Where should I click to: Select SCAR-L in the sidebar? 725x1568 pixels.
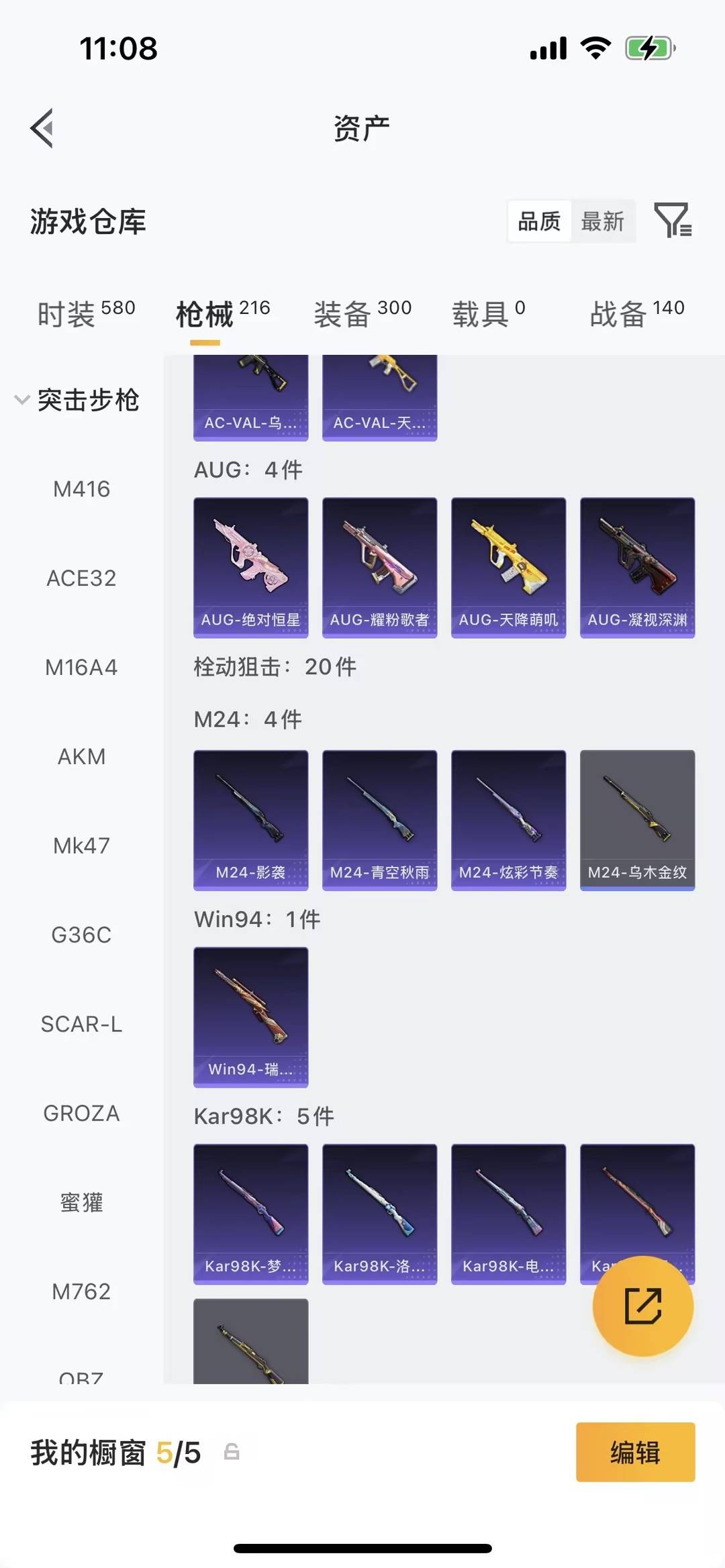82,1025
